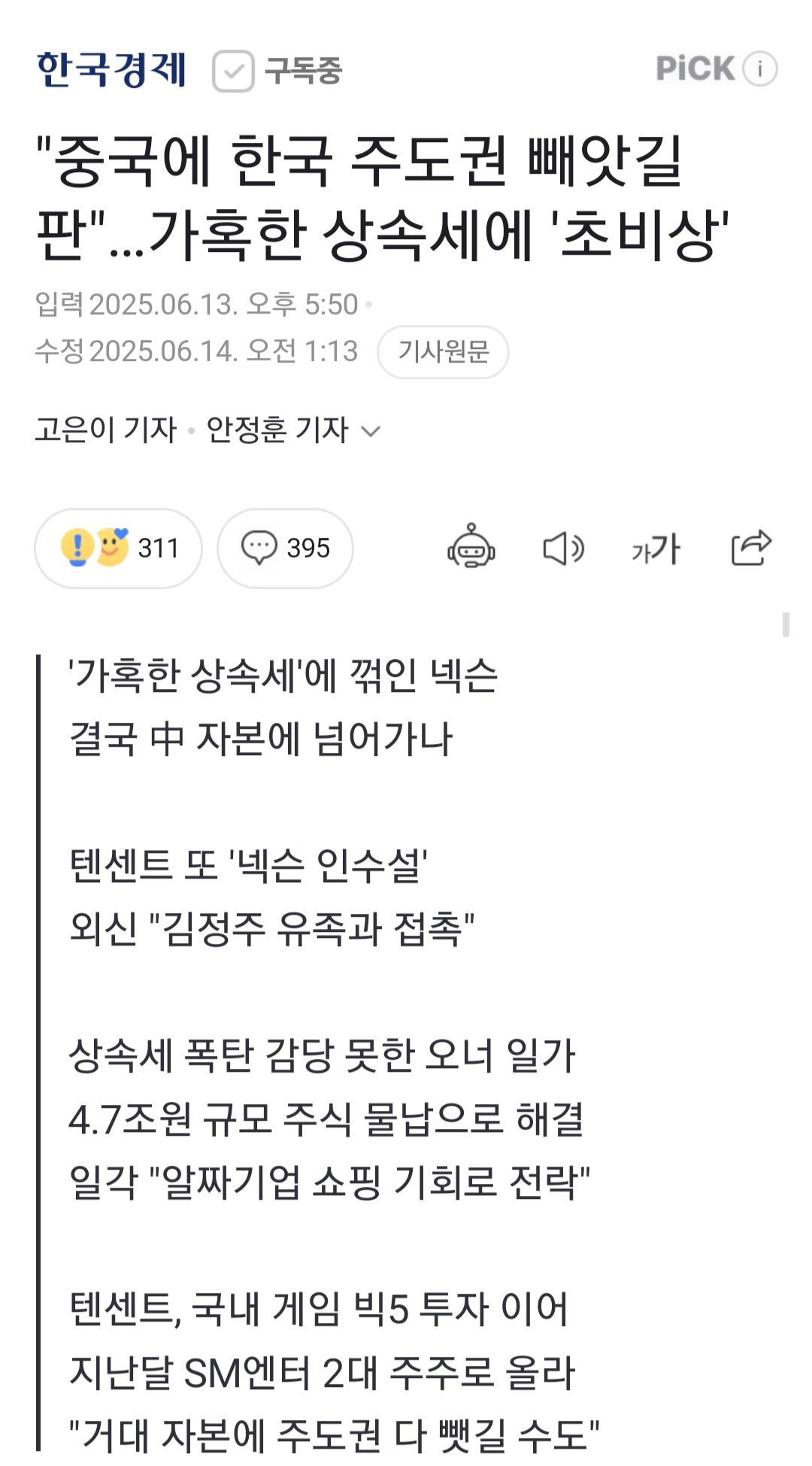Open the AI summary robot icon
The width and height of the screenshot is (812, 1466).
pyautogui.click(x=471, y=547)
